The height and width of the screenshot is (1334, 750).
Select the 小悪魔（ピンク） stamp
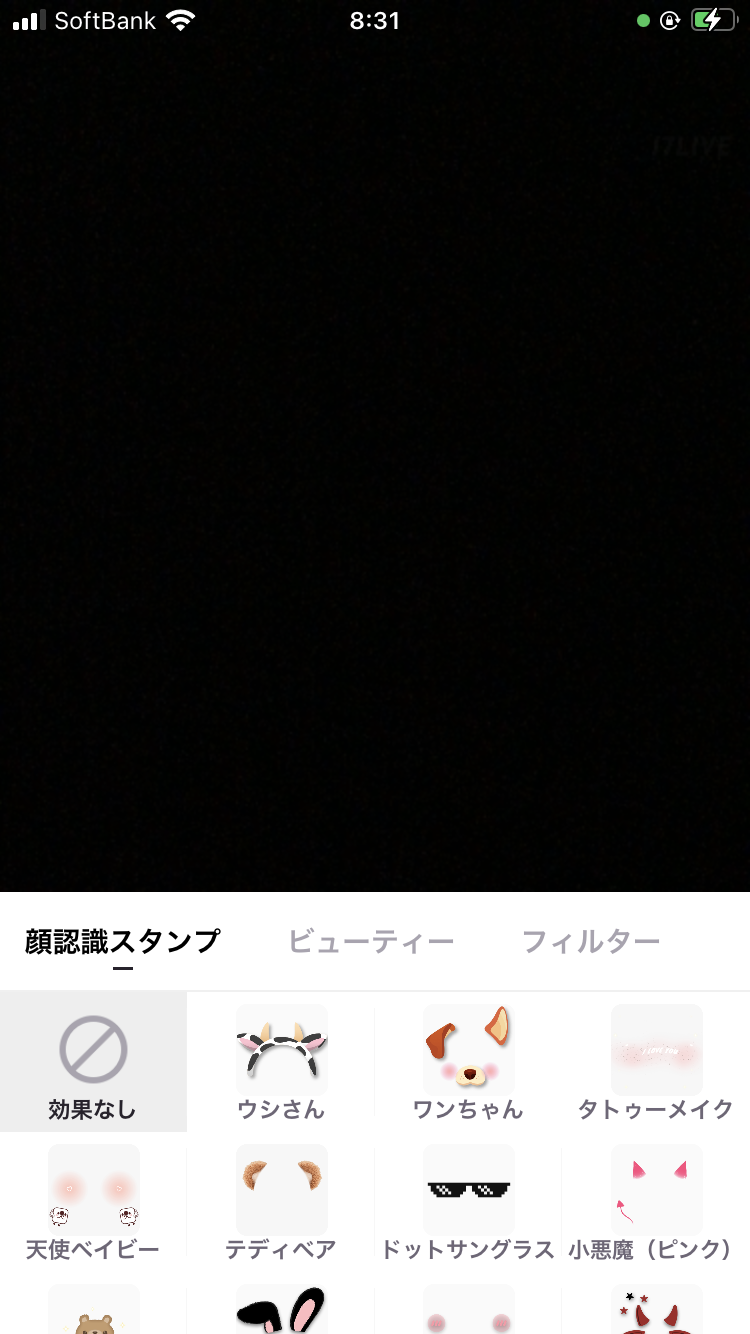(x=656, y=1202)
